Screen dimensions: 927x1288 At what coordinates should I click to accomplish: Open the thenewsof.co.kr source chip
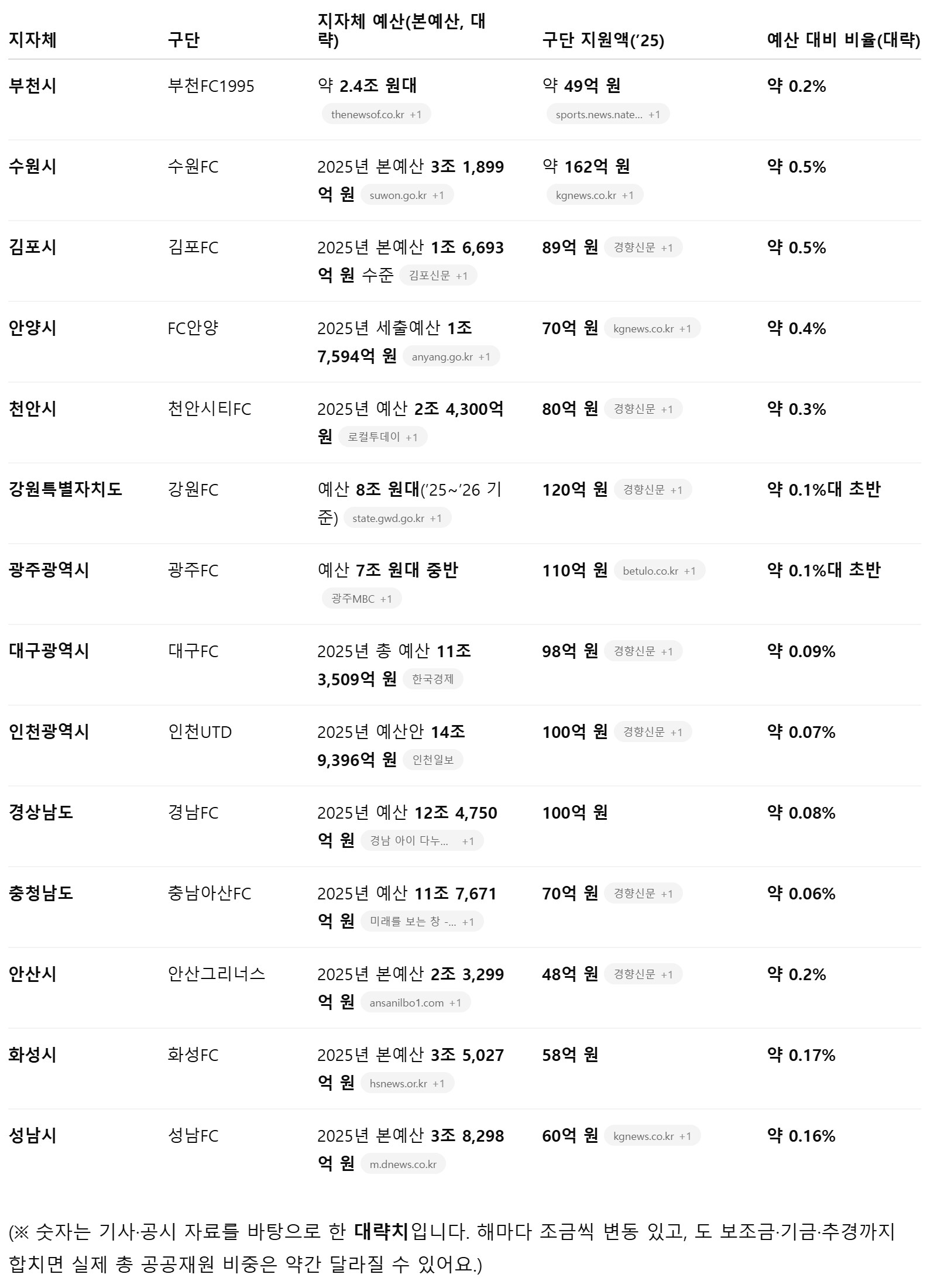tap(376, 114)
